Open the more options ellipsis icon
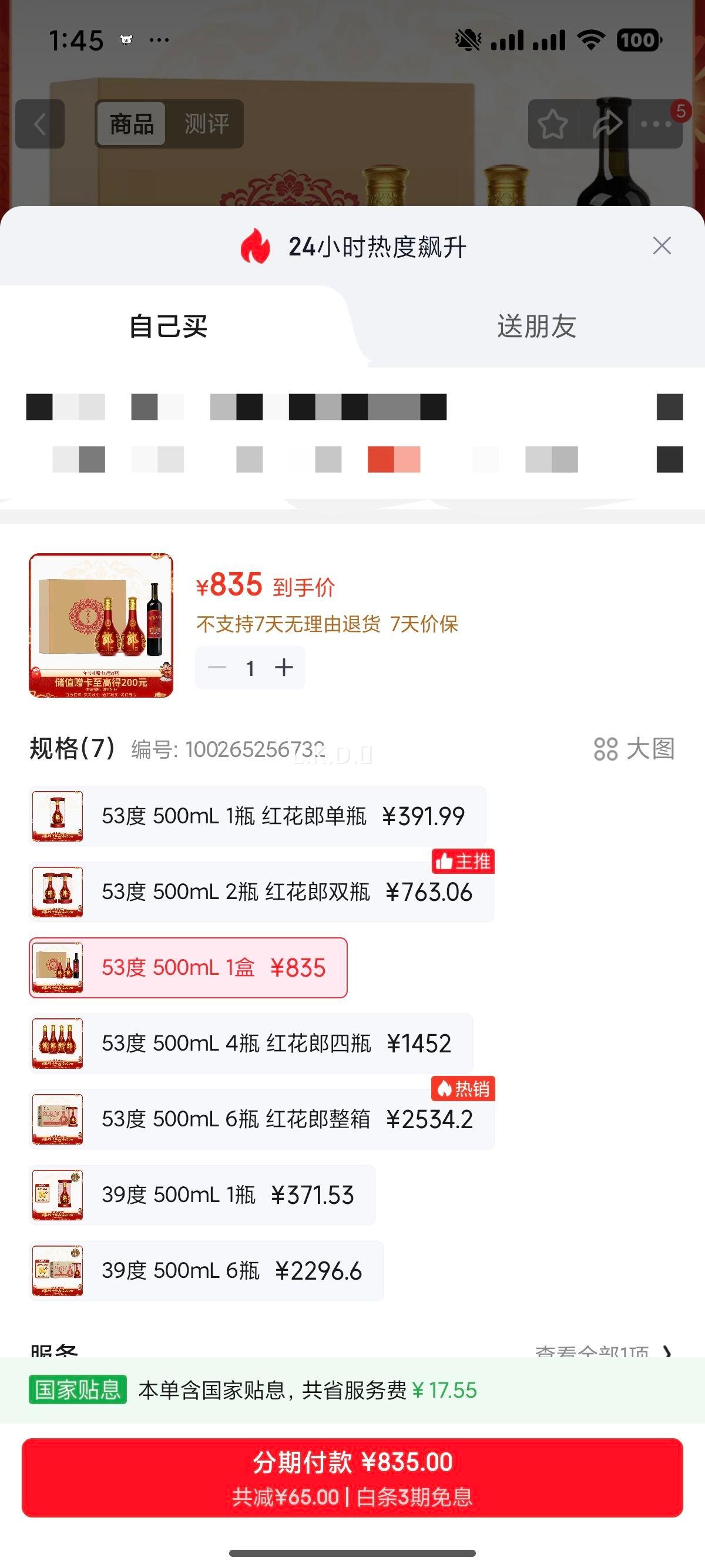This screenshot has width=705, height=1568. click(x=653, y=124)
